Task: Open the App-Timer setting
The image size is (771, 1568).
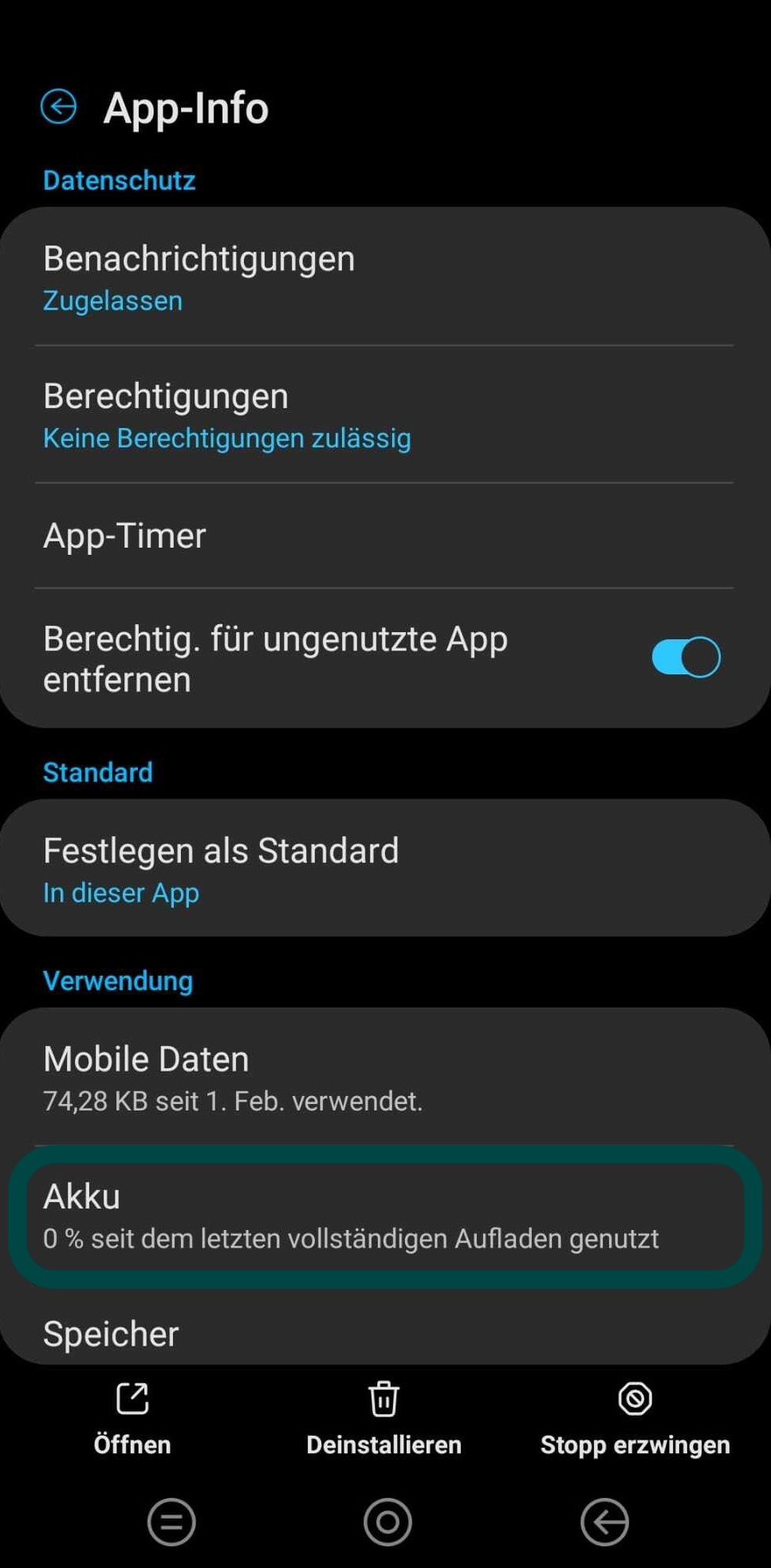Action: pos(384,536)
